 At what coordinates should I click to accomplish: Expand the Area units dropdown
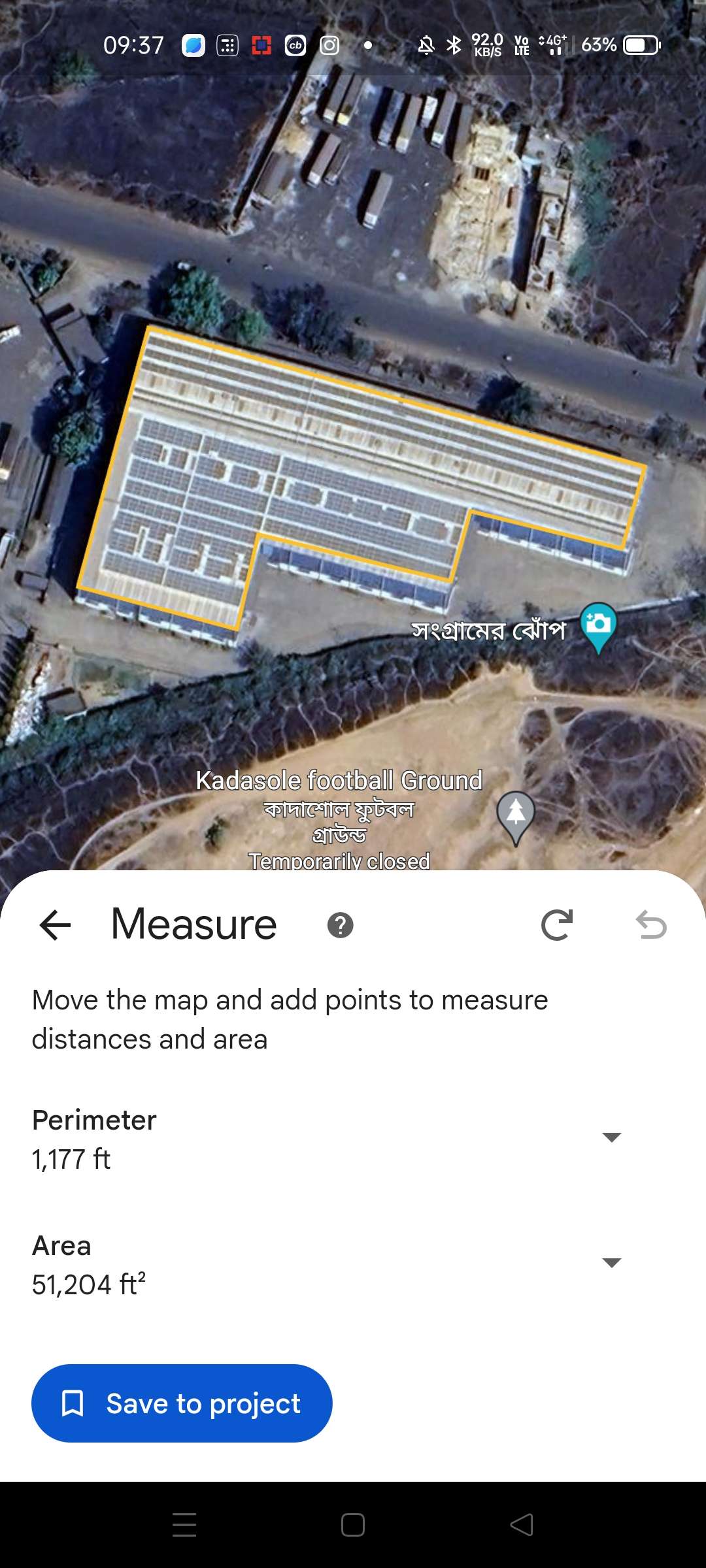pos(611,1263)
